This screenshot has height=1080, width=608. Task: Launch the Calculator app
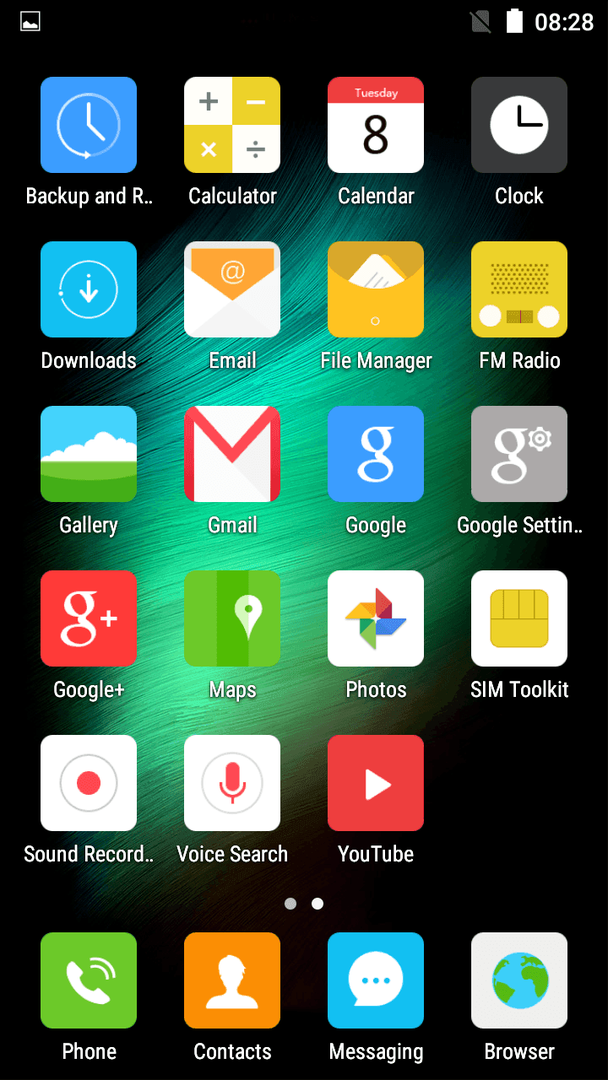232,125
